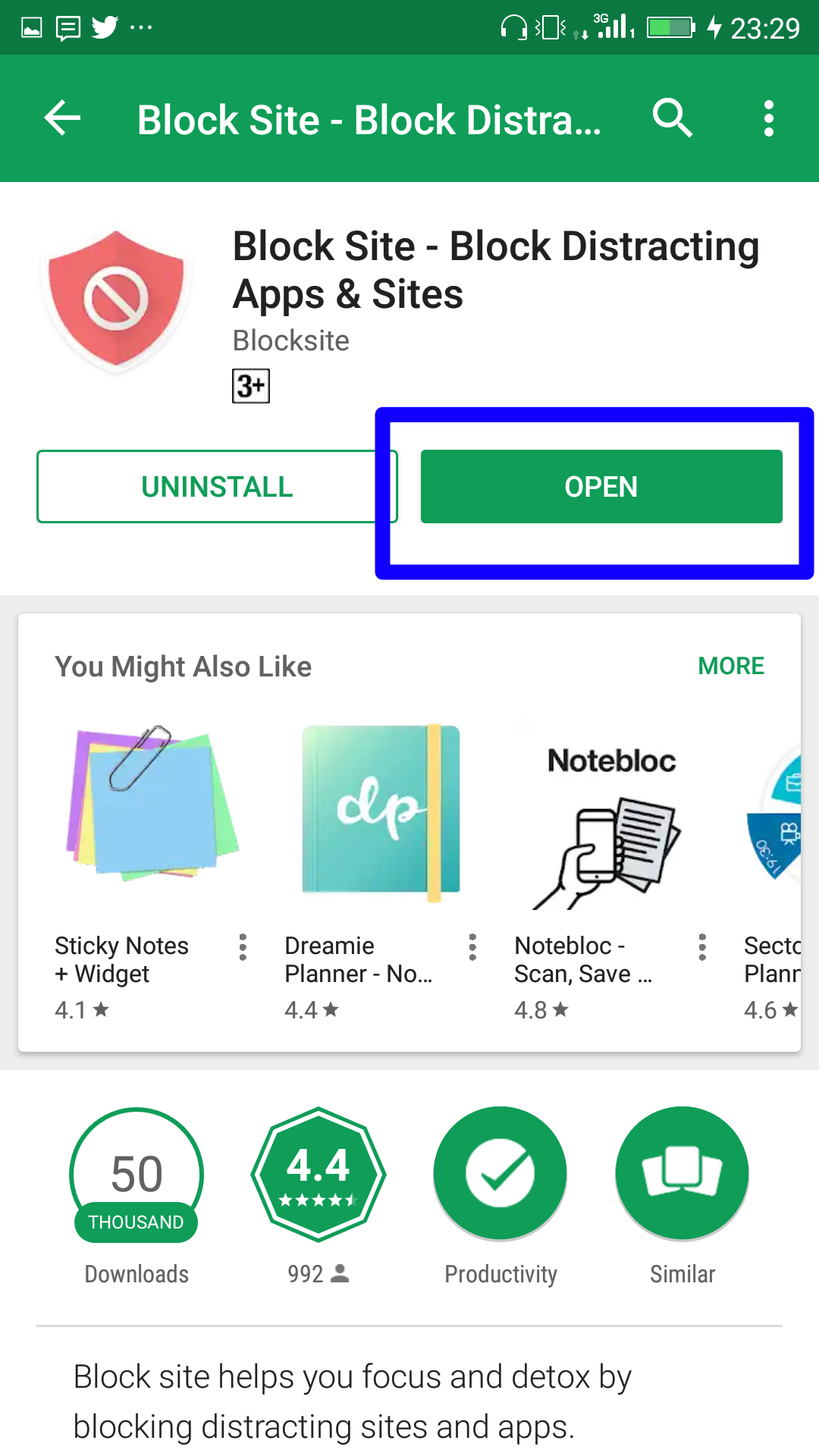Expand the Block site description text

pyautogui.click(x=353, y=1401)
